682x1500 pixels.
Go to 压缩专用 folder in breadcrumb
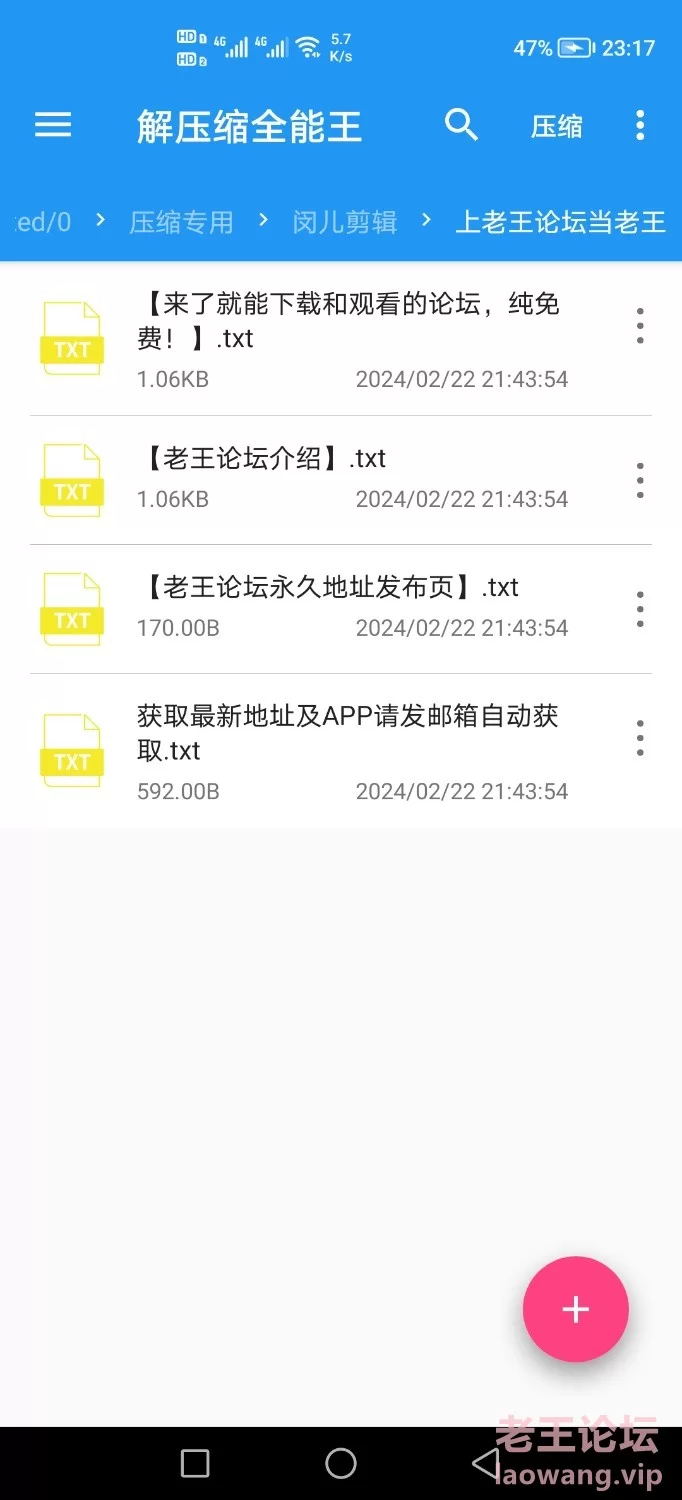[181, 221]
